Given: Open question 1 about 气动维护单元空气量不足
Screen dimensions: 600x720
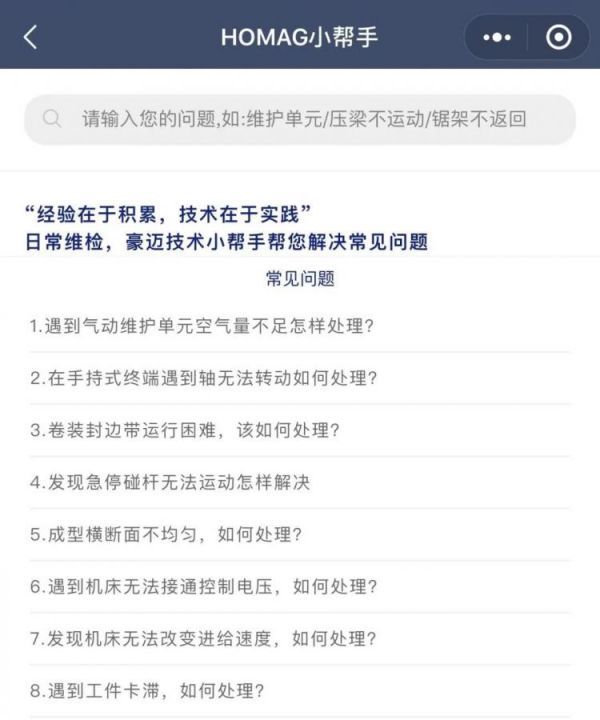Looking at the screenshot, I should pyautogui.click(x=202, y=326).
